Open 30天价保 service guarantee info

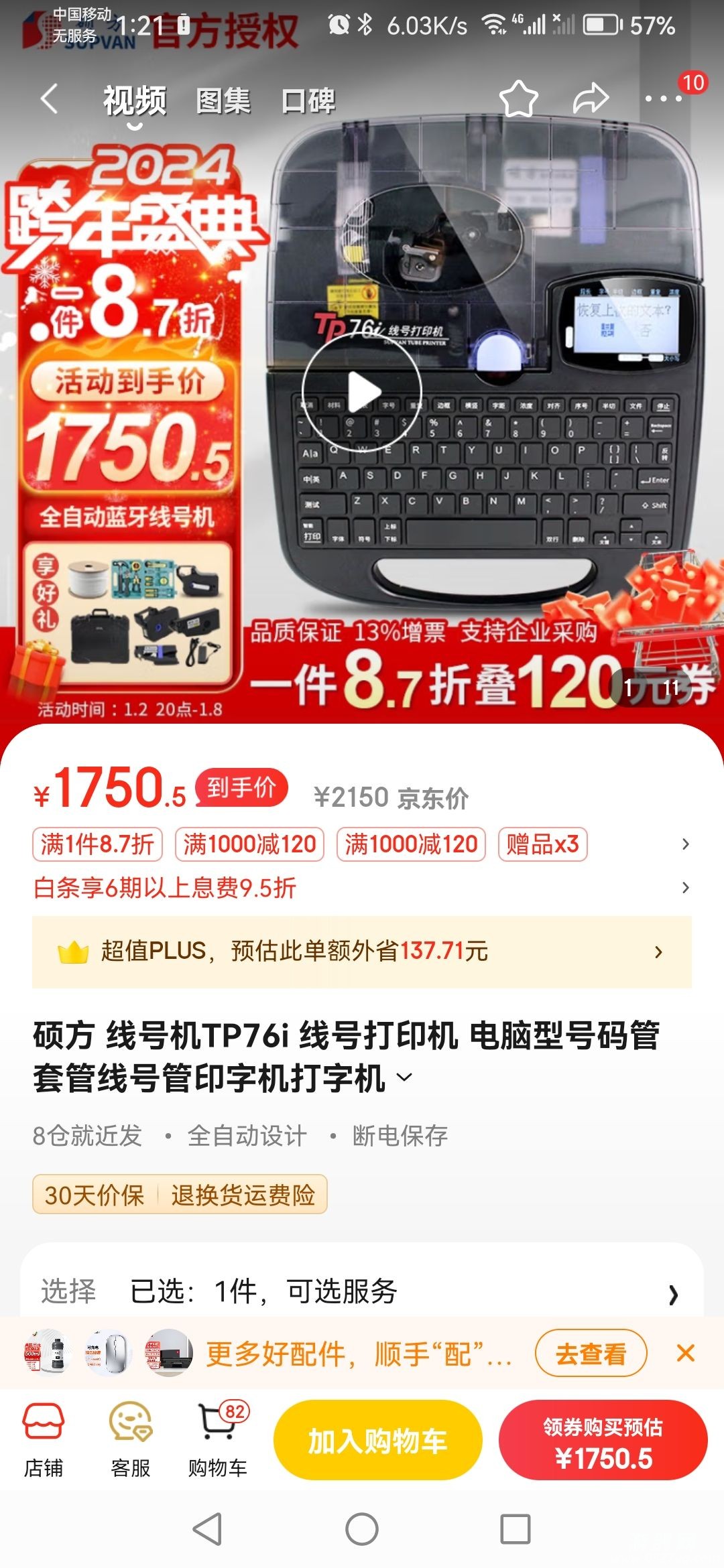(95, 1195)
